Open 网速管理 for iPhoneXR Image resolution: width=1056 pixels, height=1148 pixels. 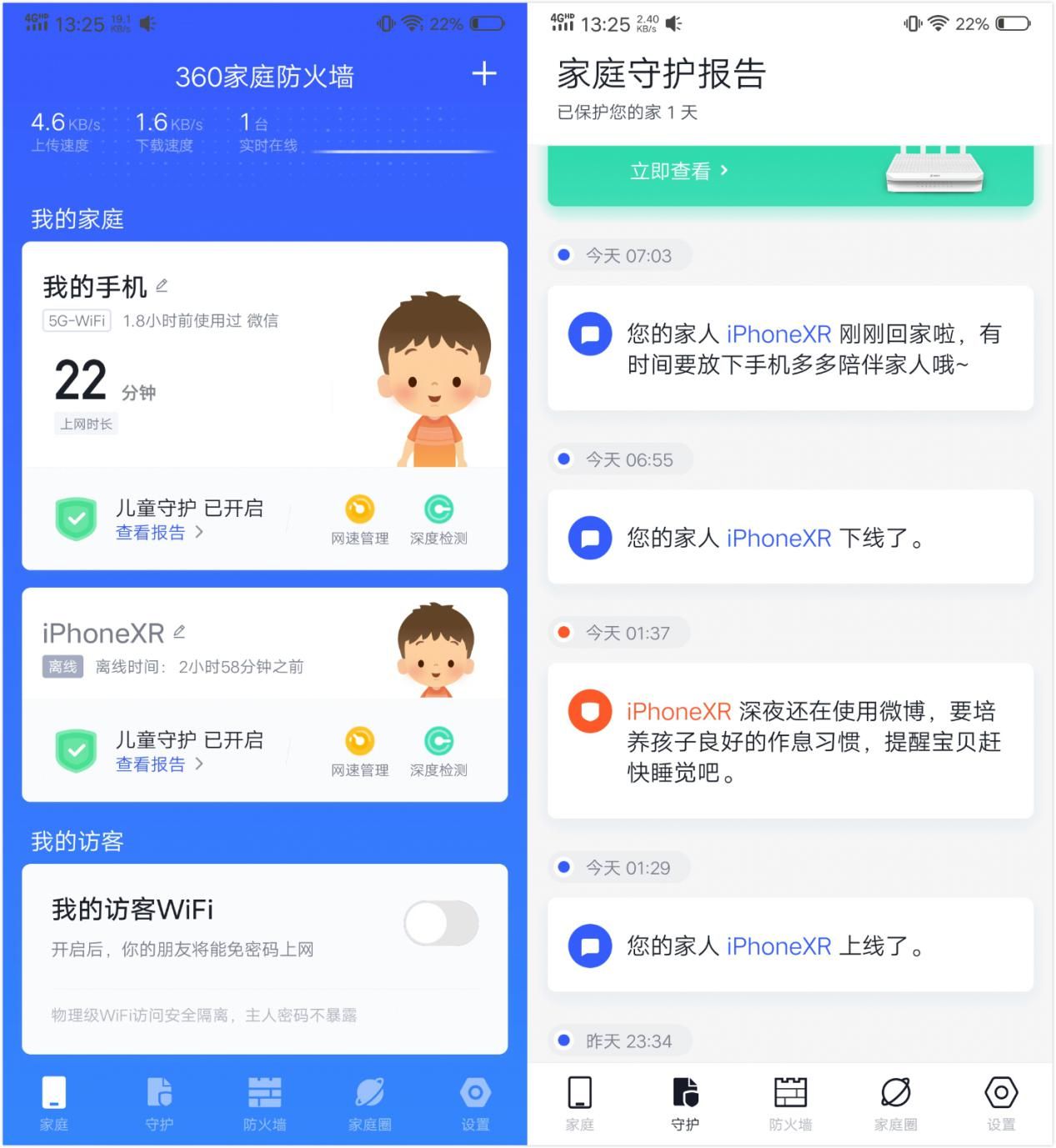tap(359, 752)
